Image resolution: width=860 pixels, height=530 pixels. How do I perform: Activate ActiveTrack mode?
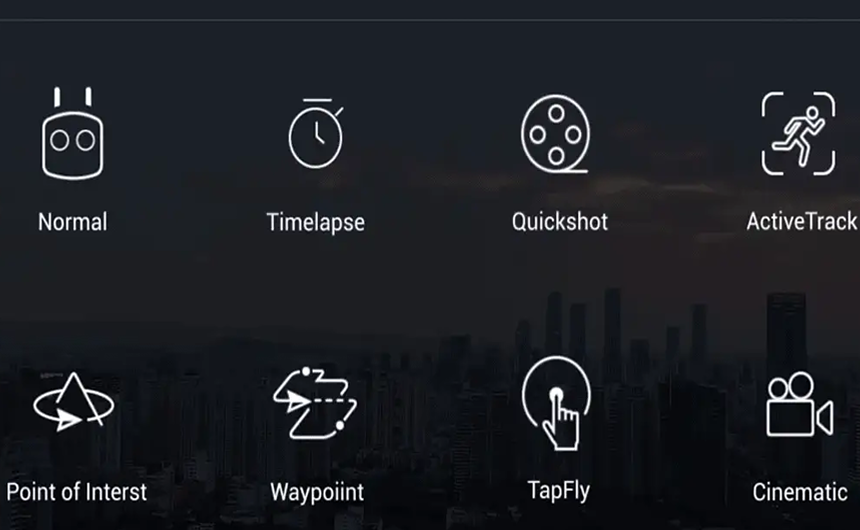798,136
